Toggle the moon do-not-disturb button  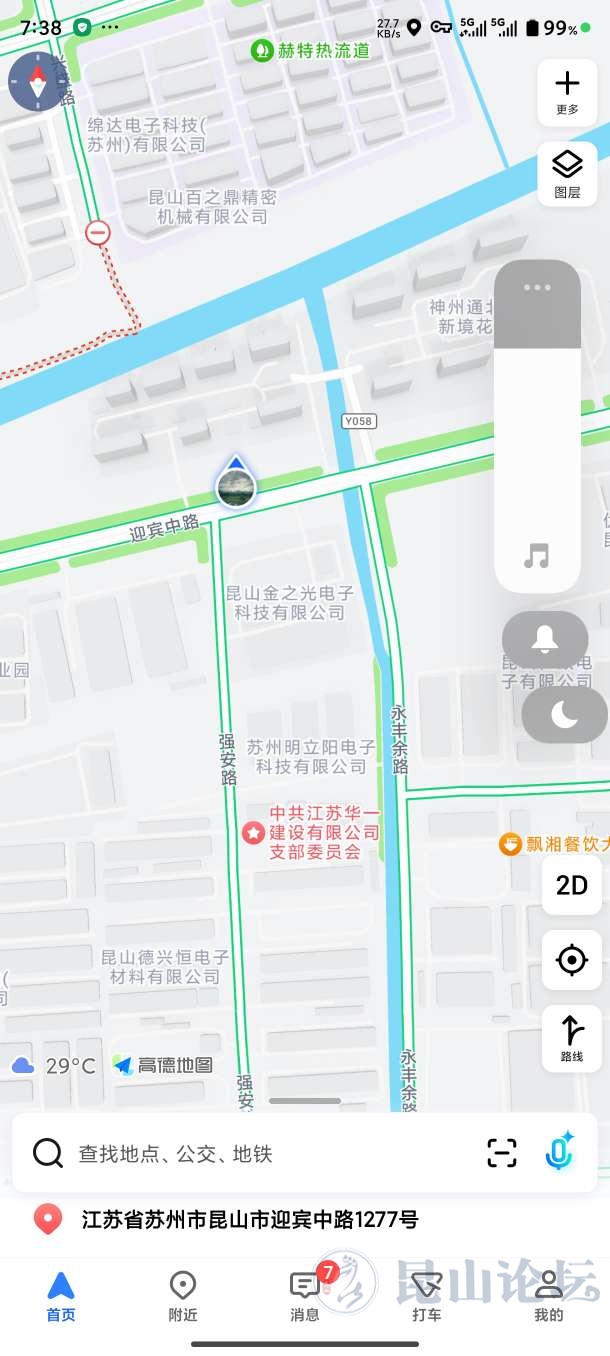click(x=564, y=715)
